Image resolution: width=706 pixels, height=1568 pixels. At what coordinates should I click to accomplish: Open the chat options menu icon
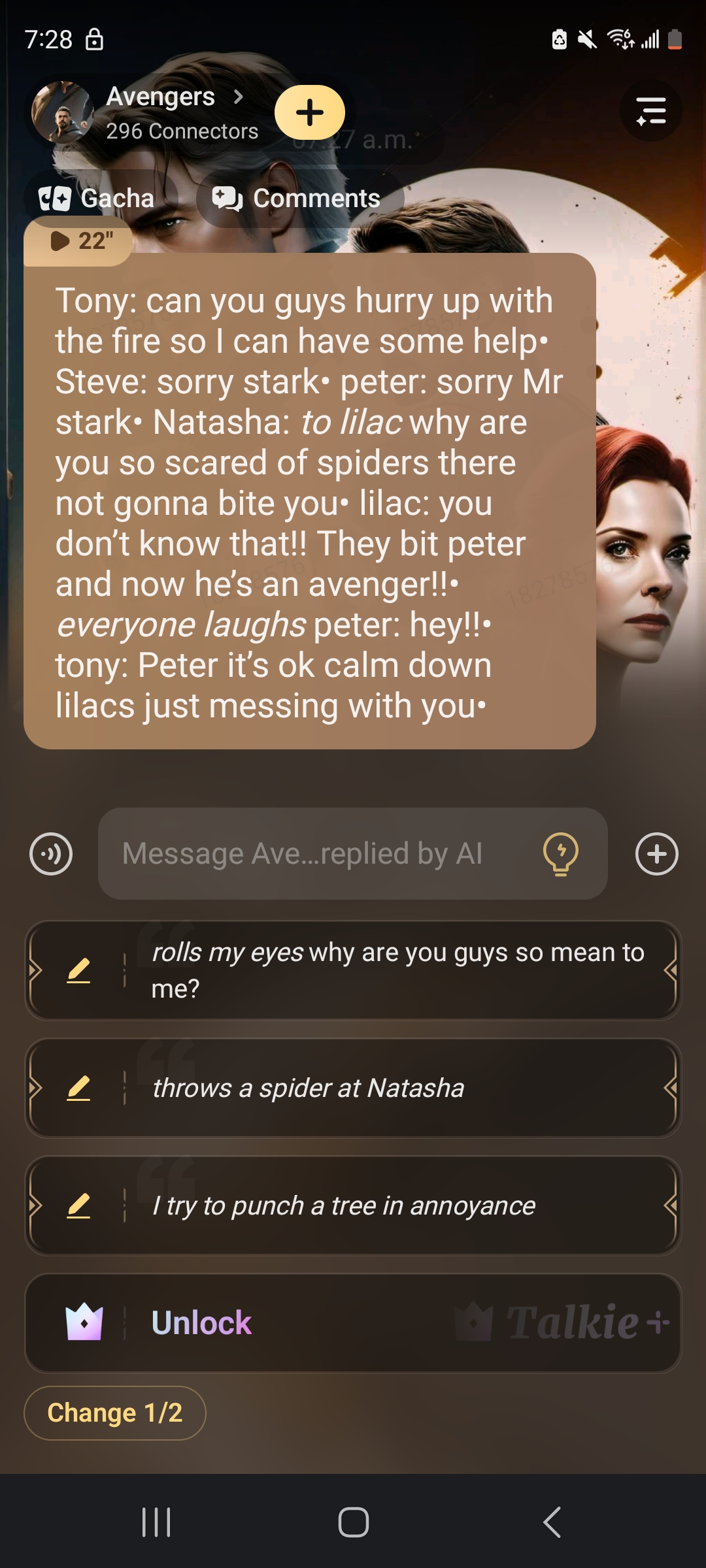tap(650, 111)
